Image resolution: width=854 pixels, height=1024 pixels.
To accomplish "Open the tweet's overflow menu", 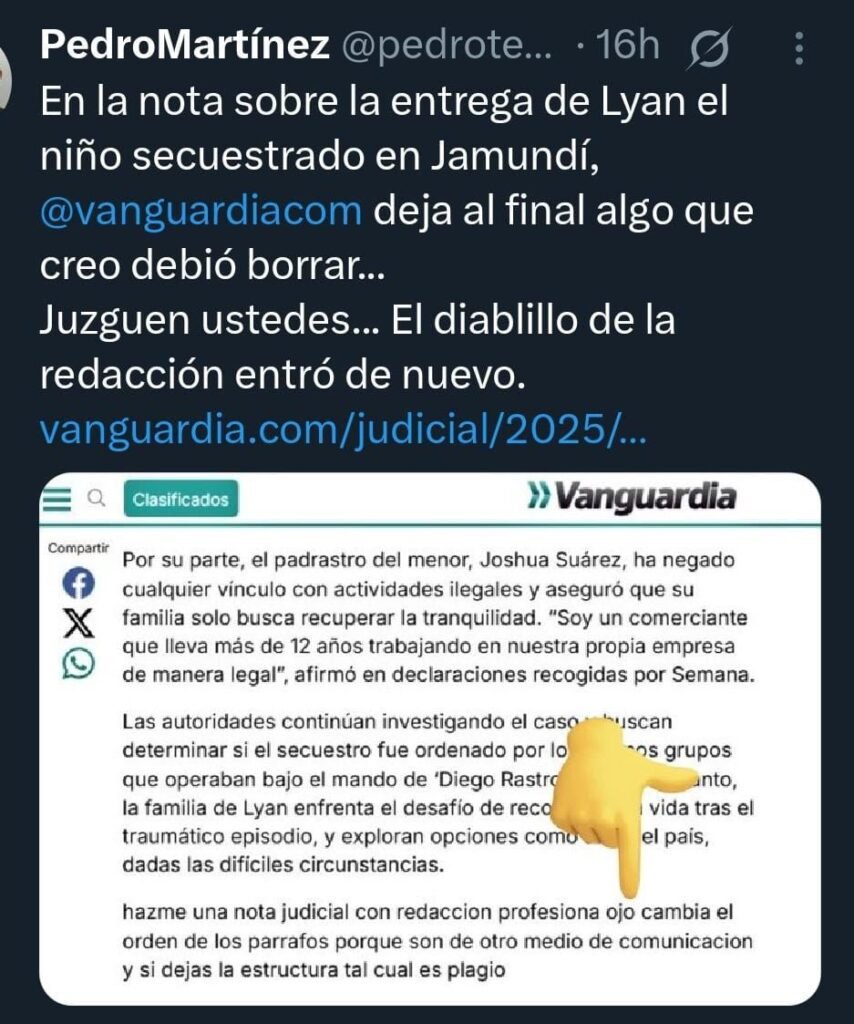I will coord(797,47).
